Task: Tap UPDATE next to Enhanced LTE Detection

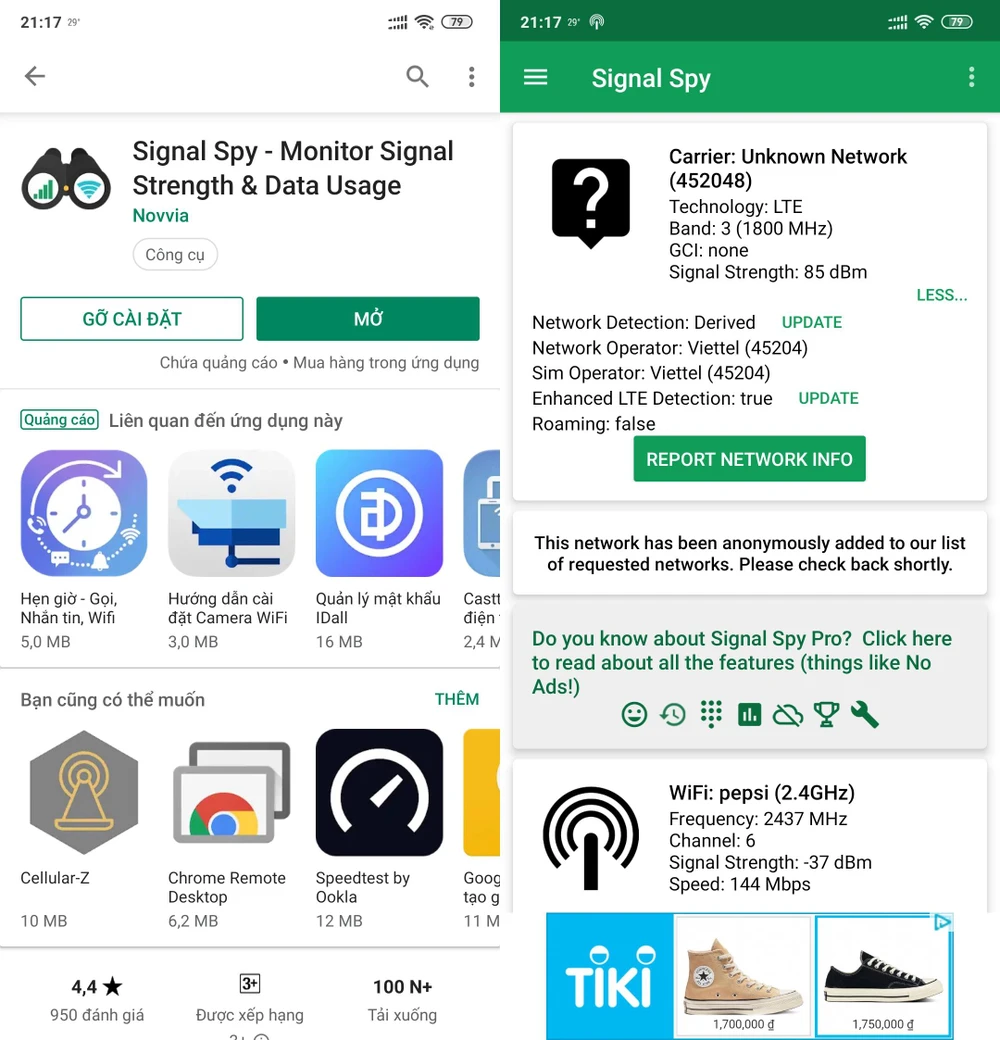Action: tap(828, 398)
